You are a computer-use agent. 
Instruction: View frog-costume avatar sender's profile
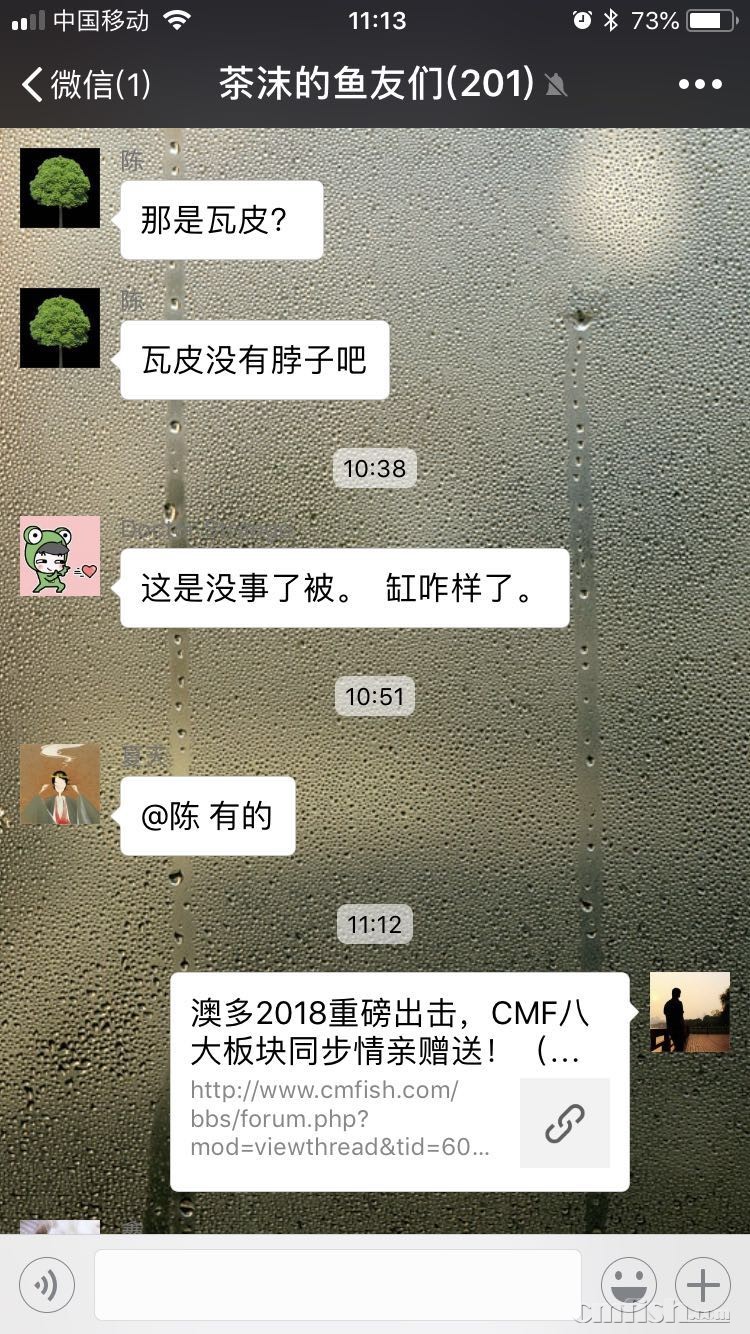pos(60,556)
